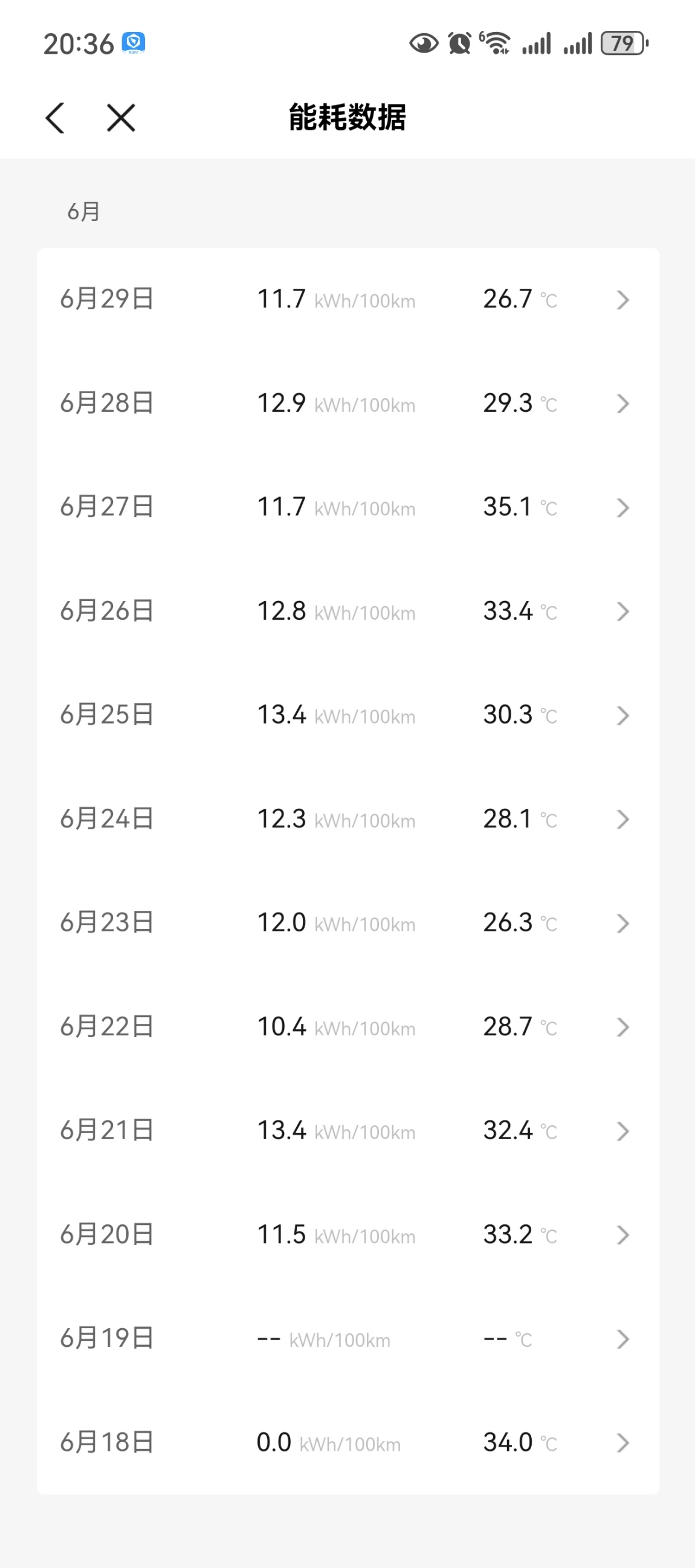Close the energy consumption data page

tap(121, 117)
